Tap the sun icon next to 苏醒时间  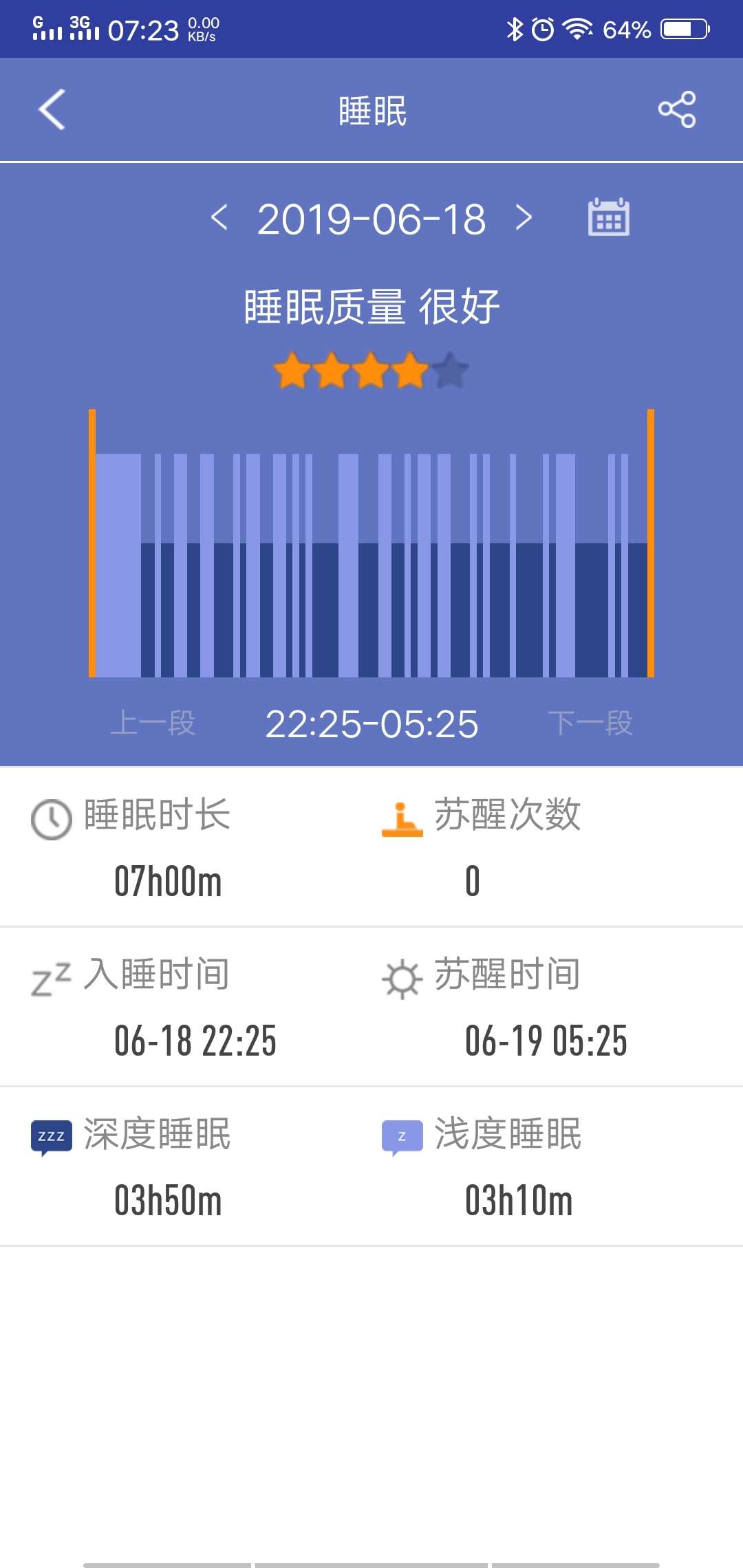coord(402,979)
